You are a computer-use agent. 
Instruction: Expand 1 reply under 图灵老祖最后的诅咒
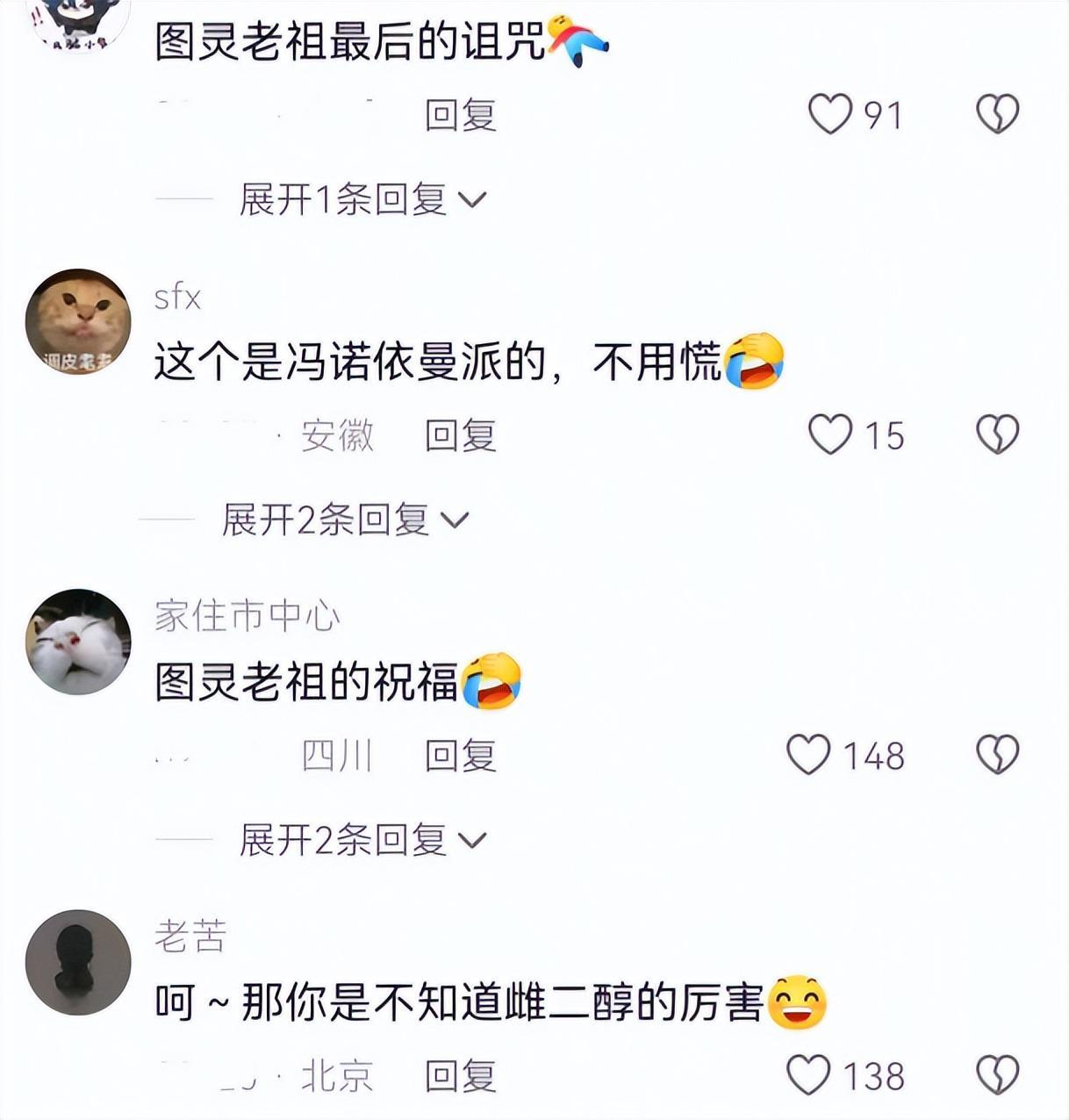click(362, 200)
